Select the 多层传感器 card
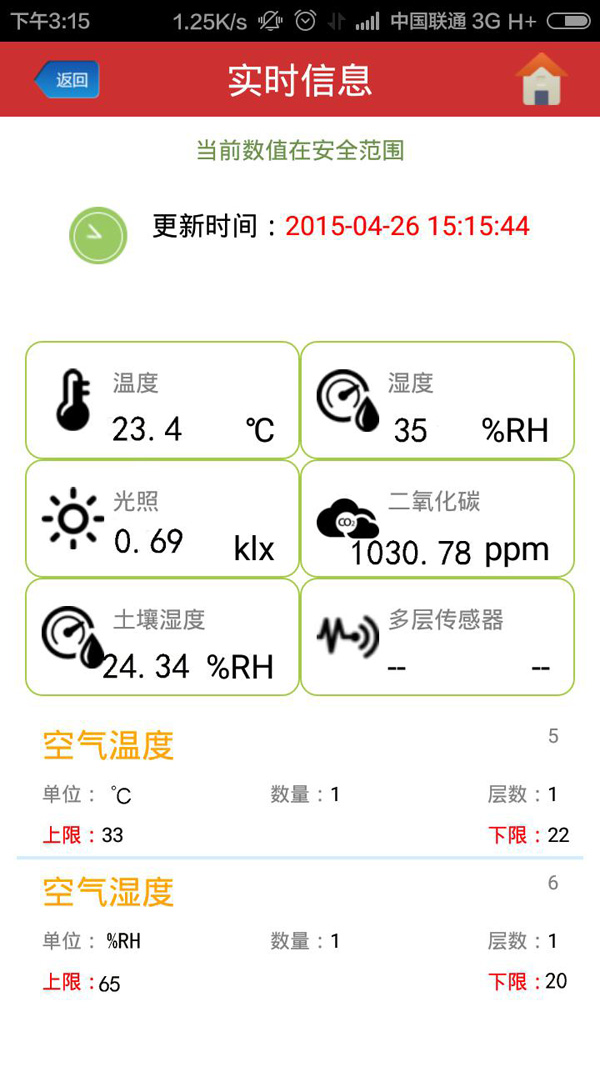Screen dimensions: 600x1067 tap(437, 636)
